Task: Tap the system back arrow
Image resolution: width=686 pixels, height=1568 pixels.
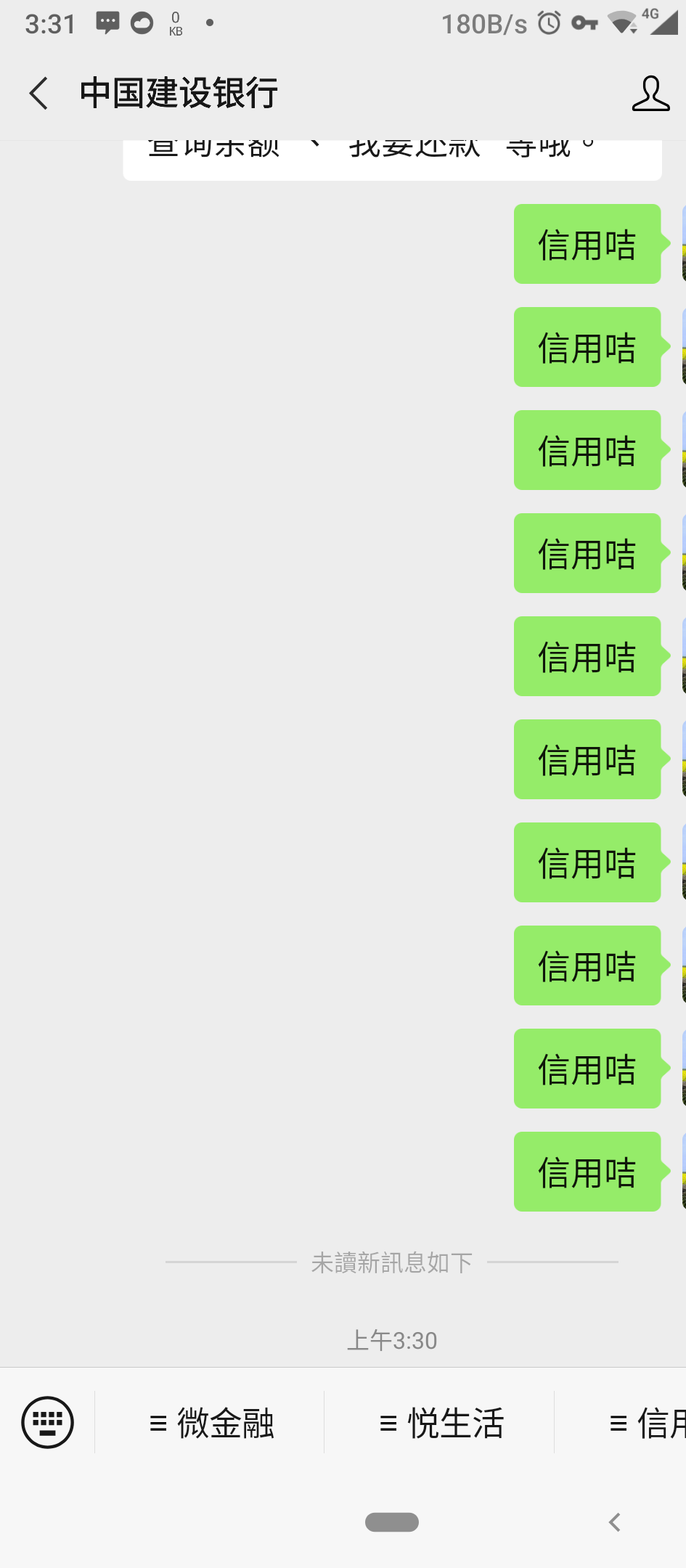Action: [x=615, y=1522]
